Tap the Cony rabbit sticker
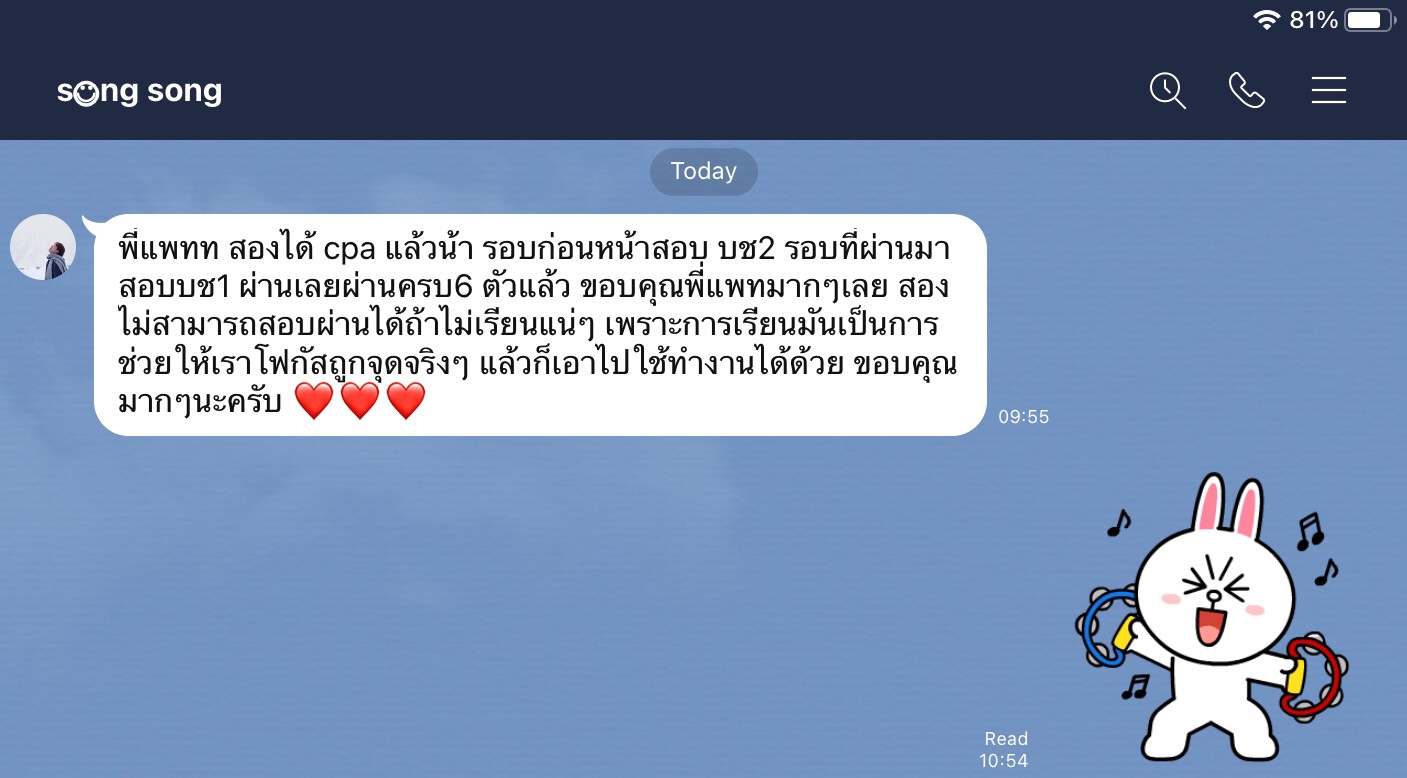 [1212, 620]
